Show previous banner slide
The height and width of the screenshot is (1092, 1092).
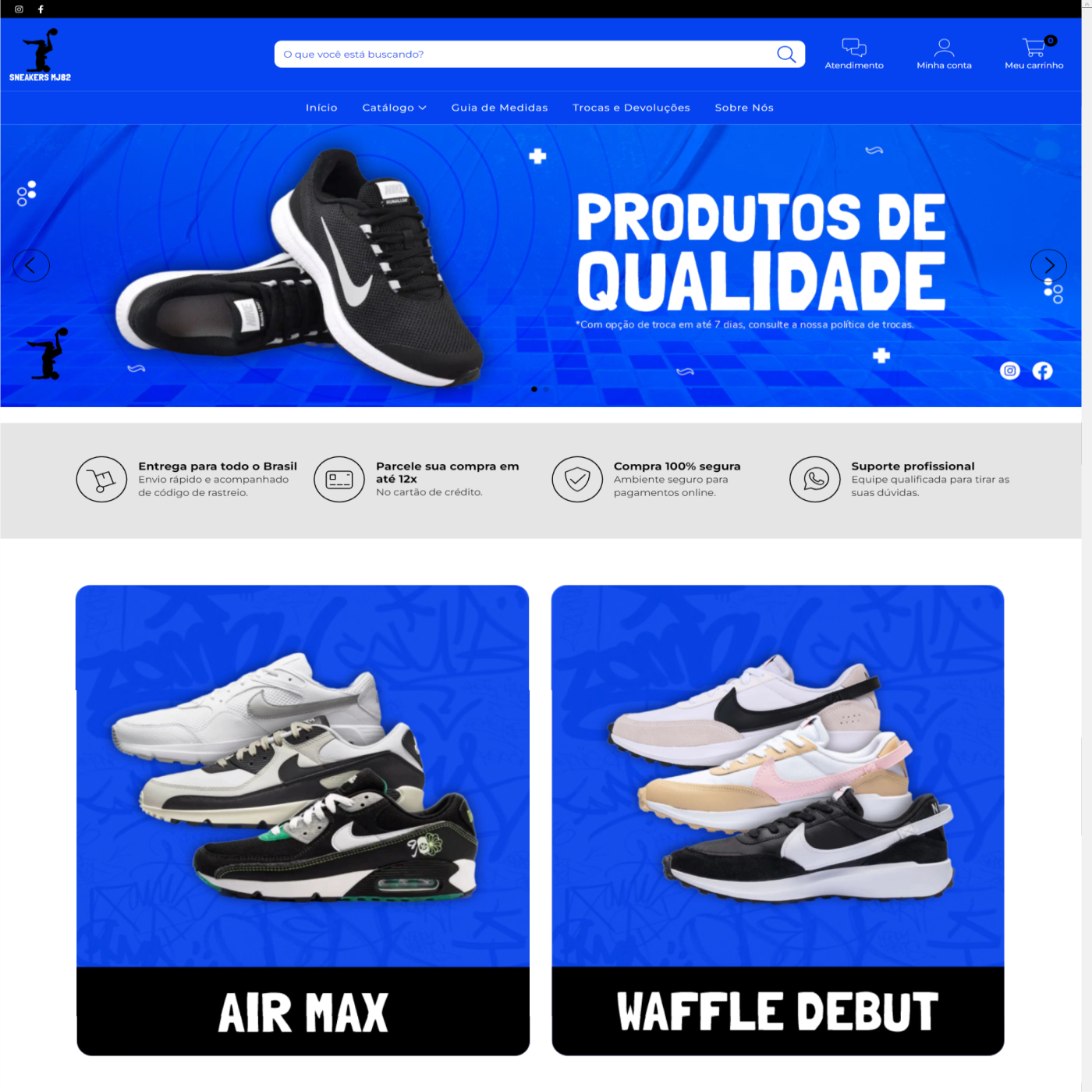[x=31, y=266]
